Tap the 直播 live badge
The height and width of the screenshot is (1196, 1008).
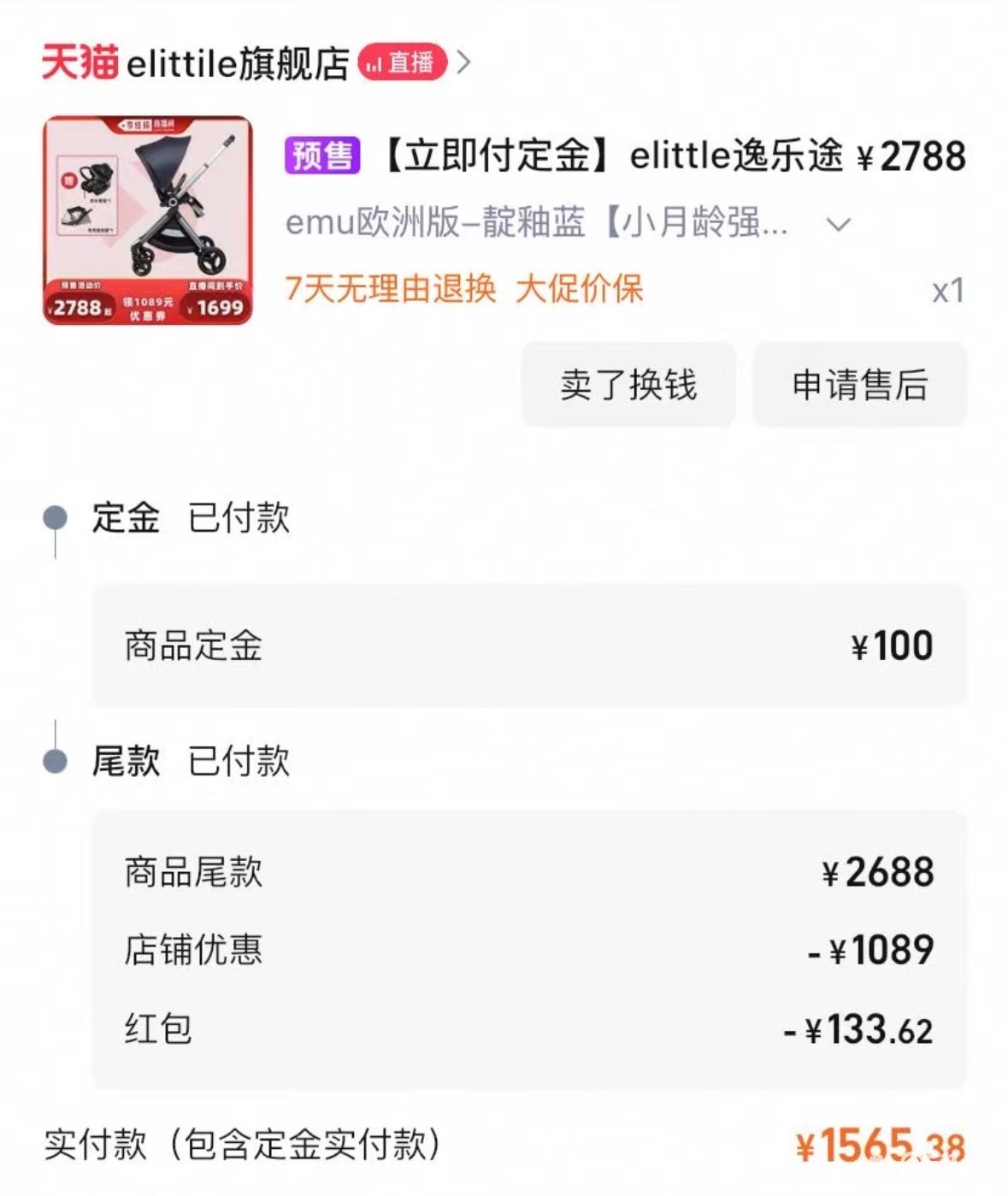tap(402, 62)
